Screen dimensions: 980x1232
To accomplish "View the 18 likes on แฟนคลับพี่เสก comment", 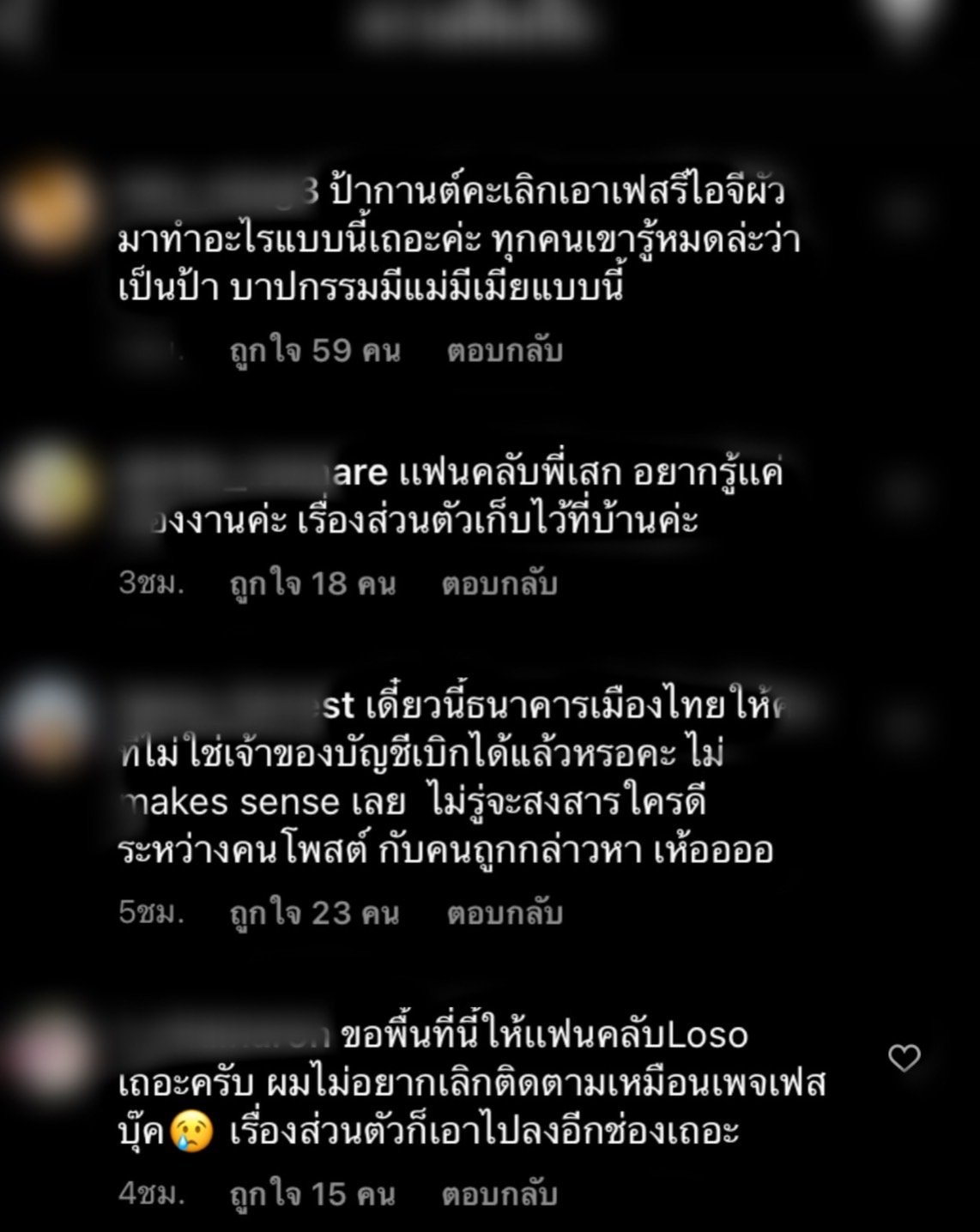I will tap(312, 584).
